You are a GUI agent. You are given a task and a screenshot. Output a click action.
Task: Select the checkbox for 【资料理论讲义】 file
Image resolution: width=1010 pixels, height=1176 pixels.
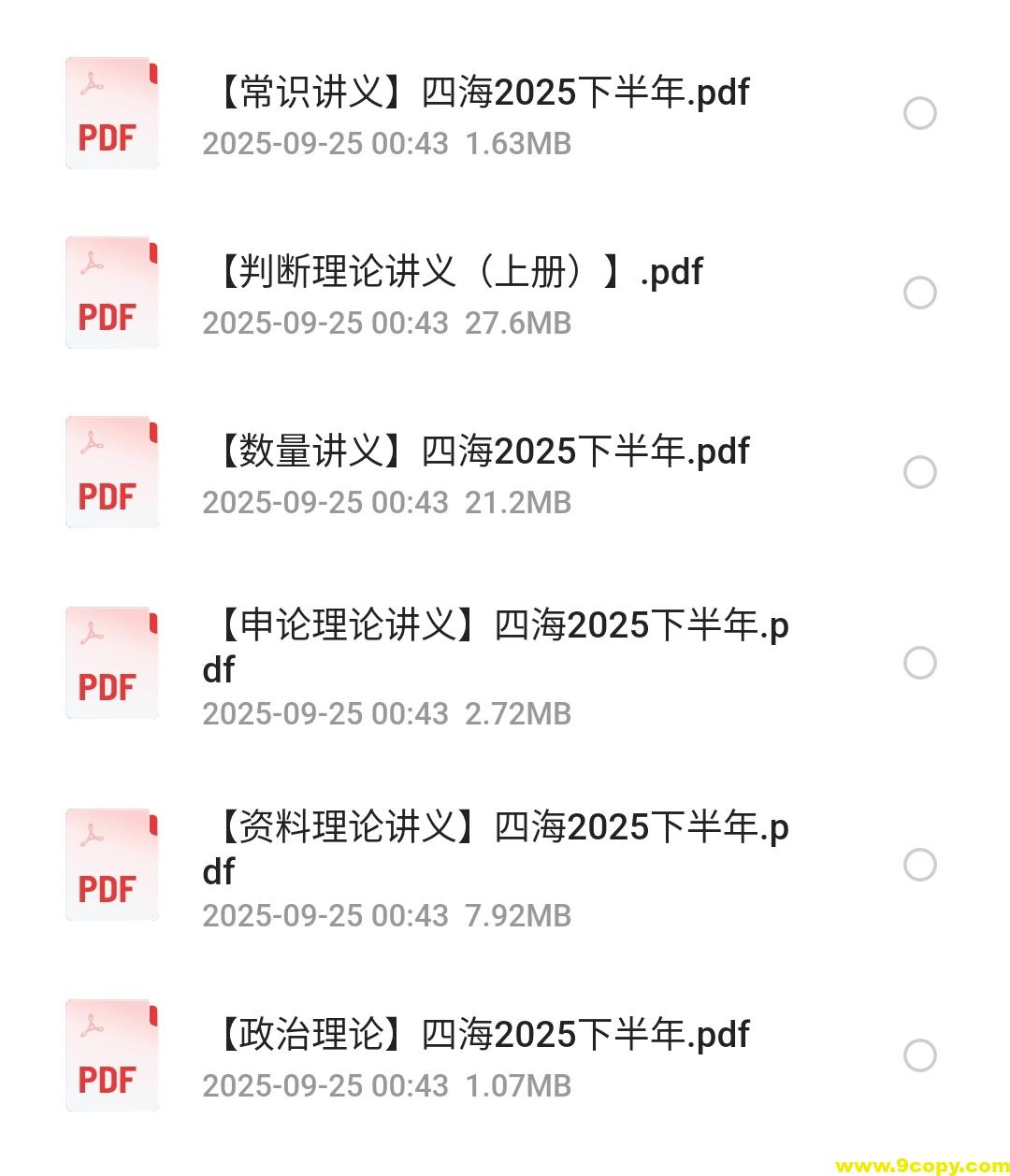pyautogui.click(x=921, y=866)
